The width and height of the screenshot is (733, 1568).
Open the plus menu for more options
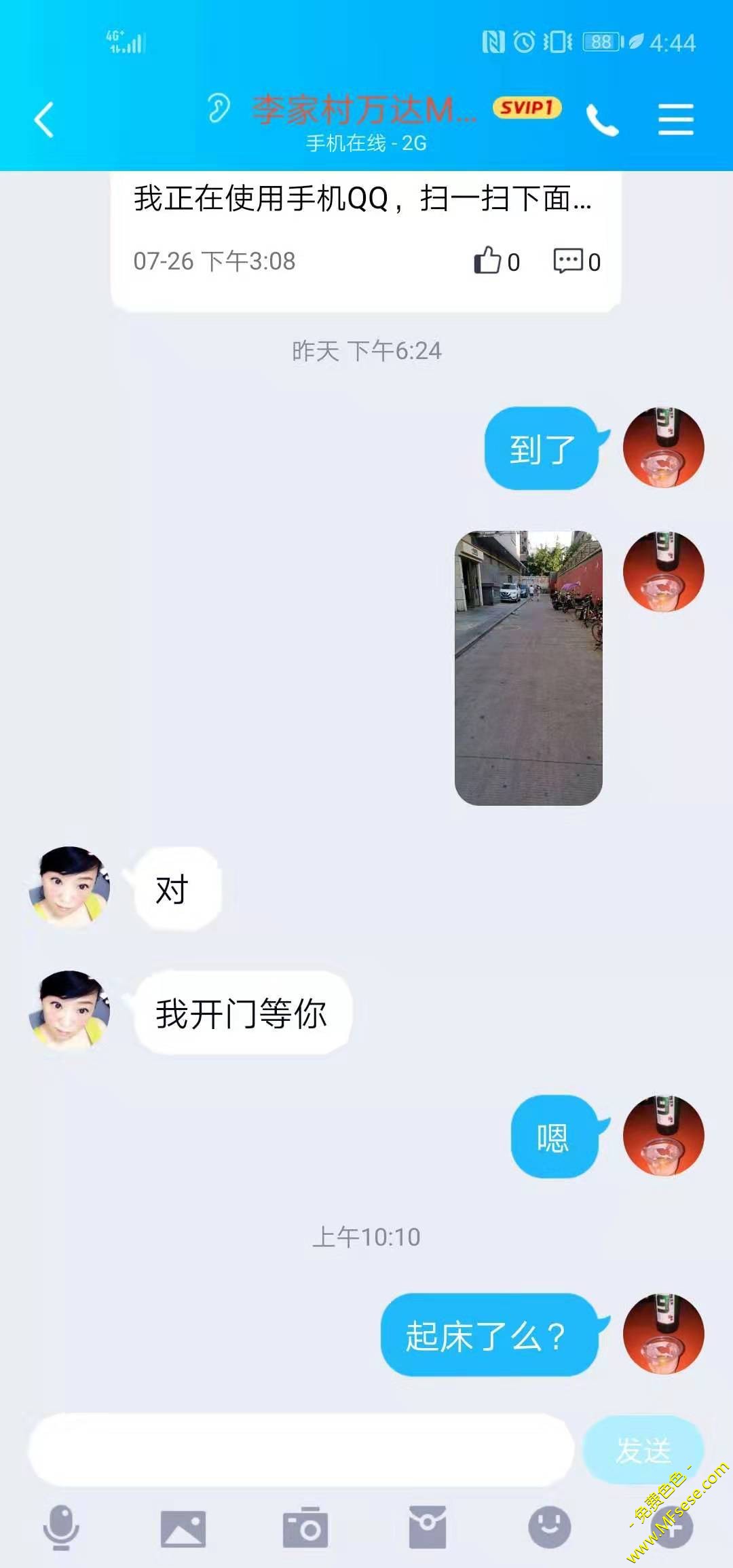pos(671,1527)
